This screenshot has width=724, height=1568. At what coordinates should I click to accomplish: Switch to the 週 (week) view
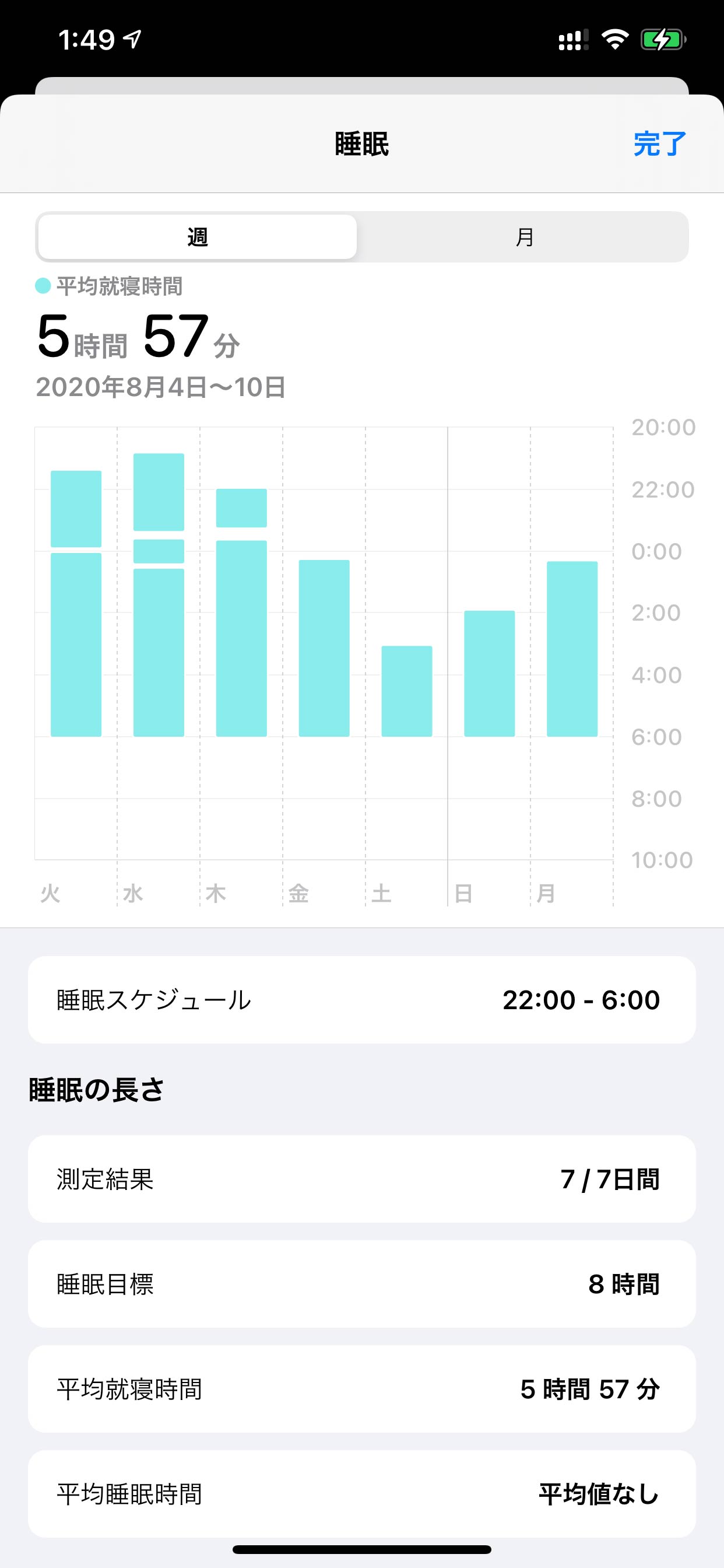point(197,237)
